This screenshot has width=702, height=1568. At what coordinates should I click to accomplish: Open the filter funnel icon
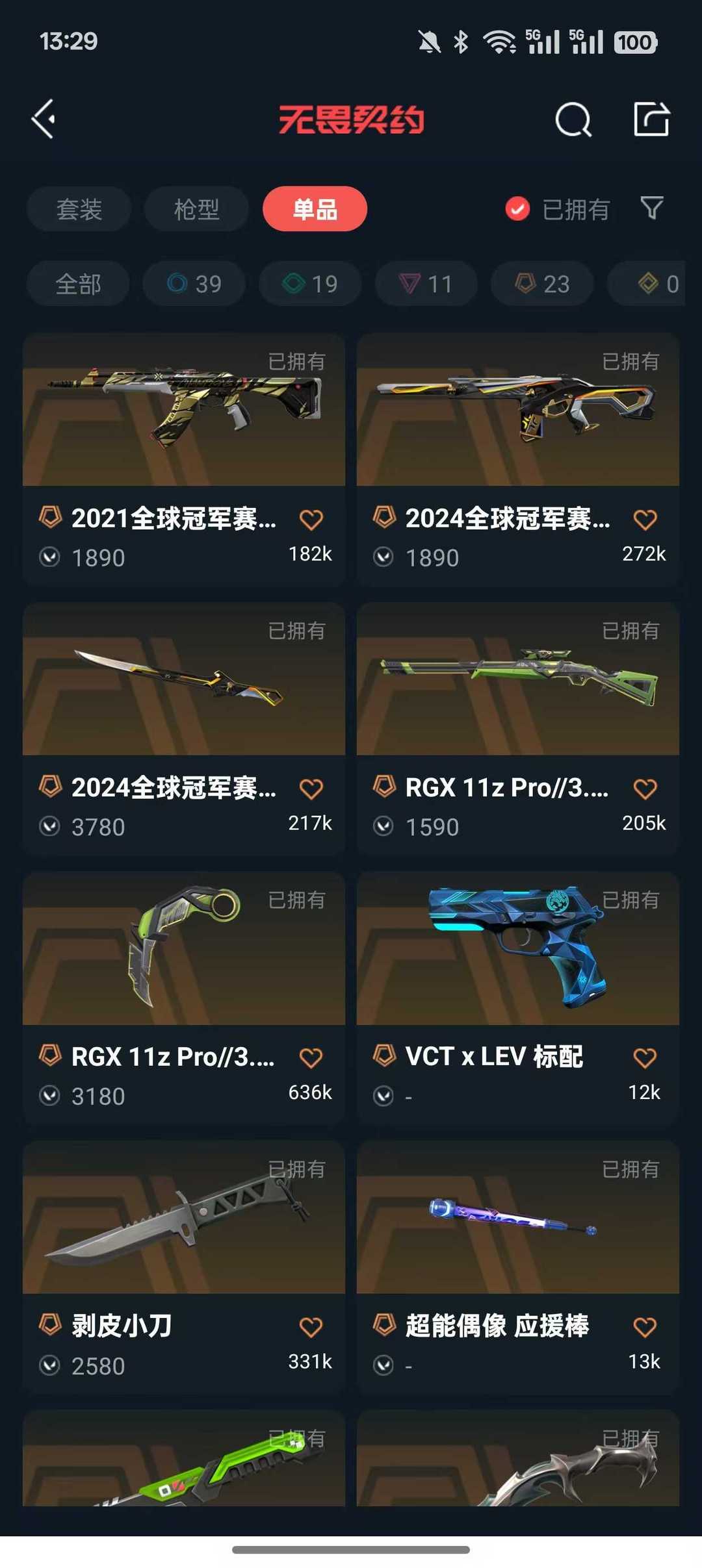tap(651, 209)
